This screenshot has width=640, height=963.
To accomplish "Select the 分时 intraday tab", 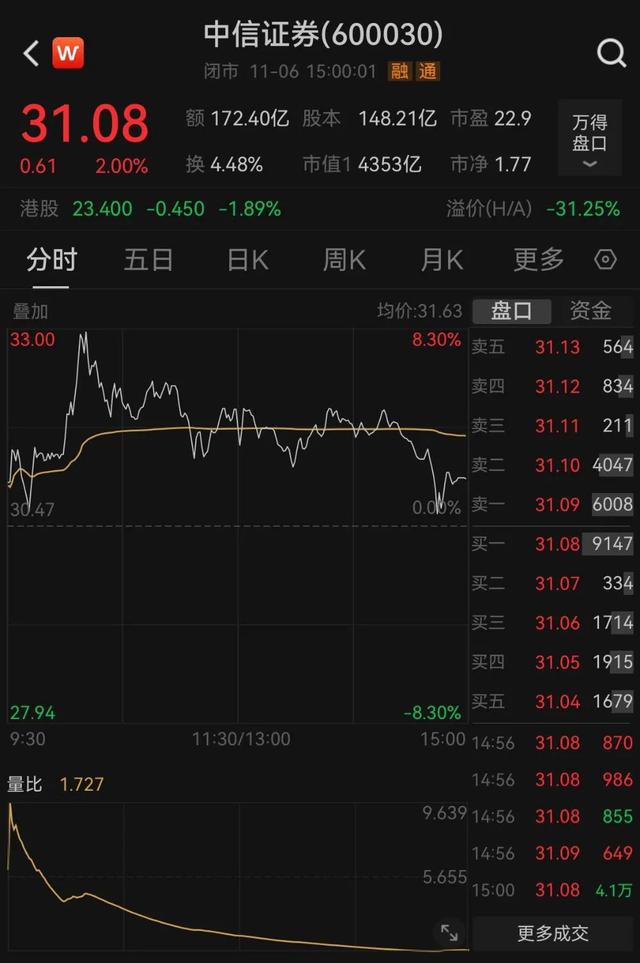I will pyautogui.click(x=51, y=261).
